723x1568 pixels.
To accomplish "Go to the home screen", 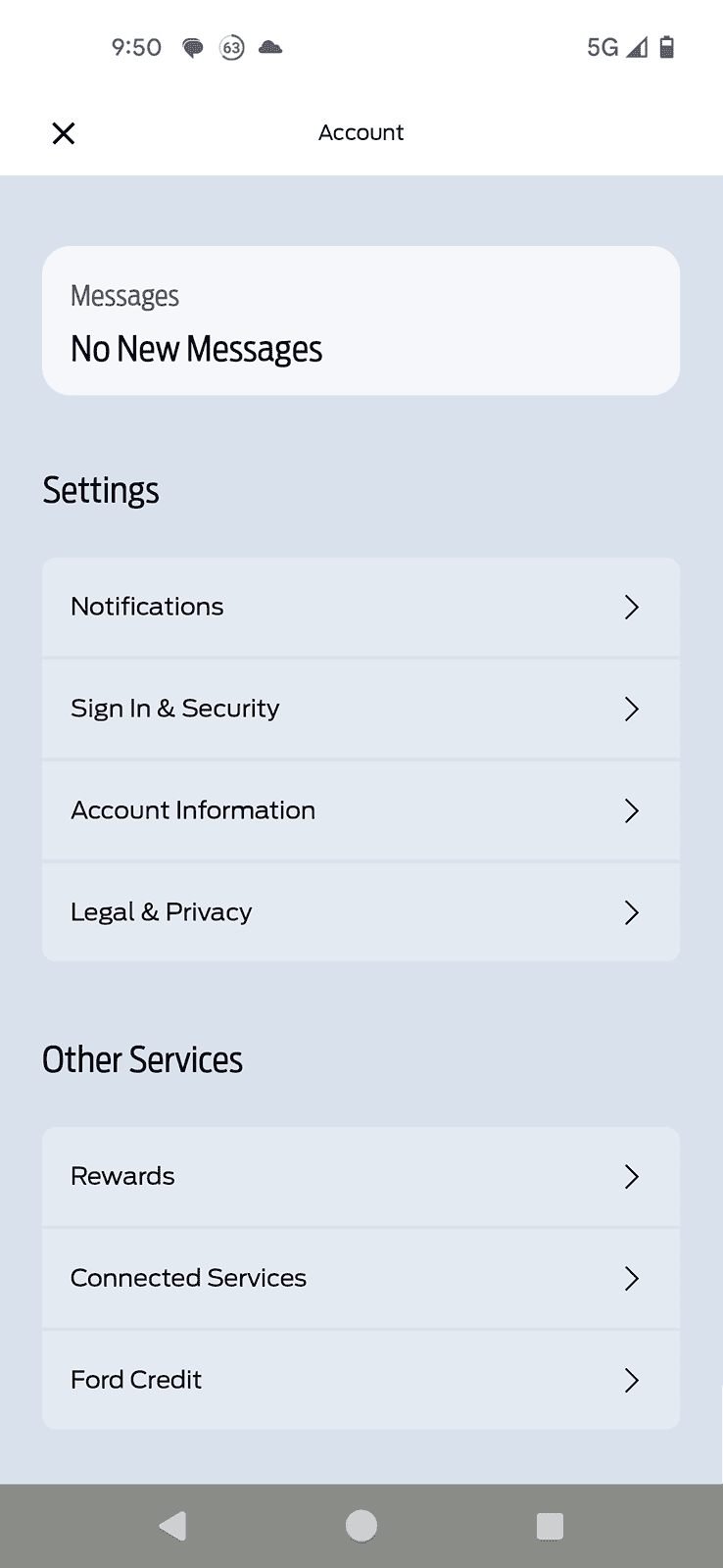I will tap(361, 1526).
